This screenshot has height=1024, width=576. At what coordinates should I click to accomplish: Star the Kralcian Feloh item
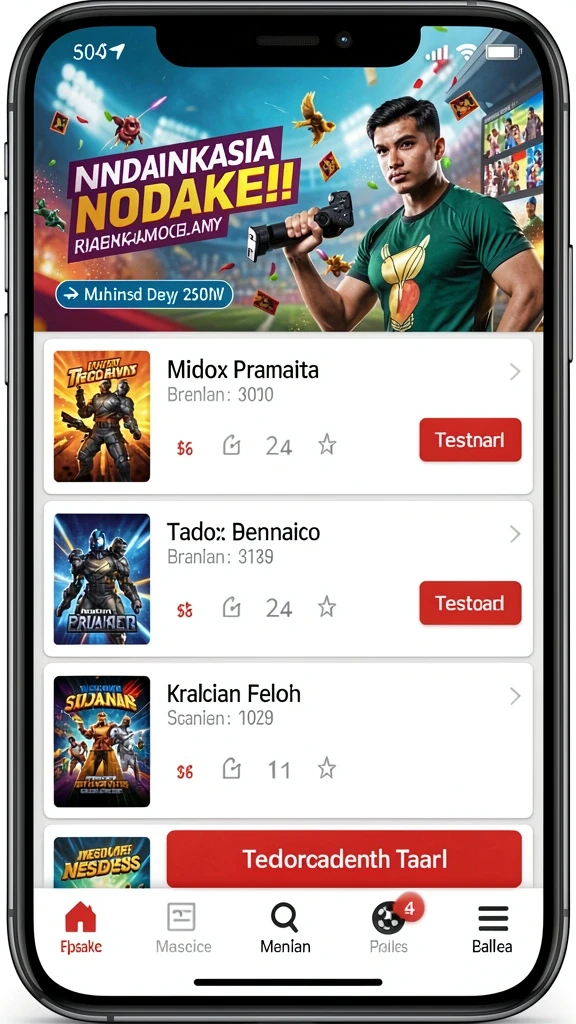tap(327, 769)
